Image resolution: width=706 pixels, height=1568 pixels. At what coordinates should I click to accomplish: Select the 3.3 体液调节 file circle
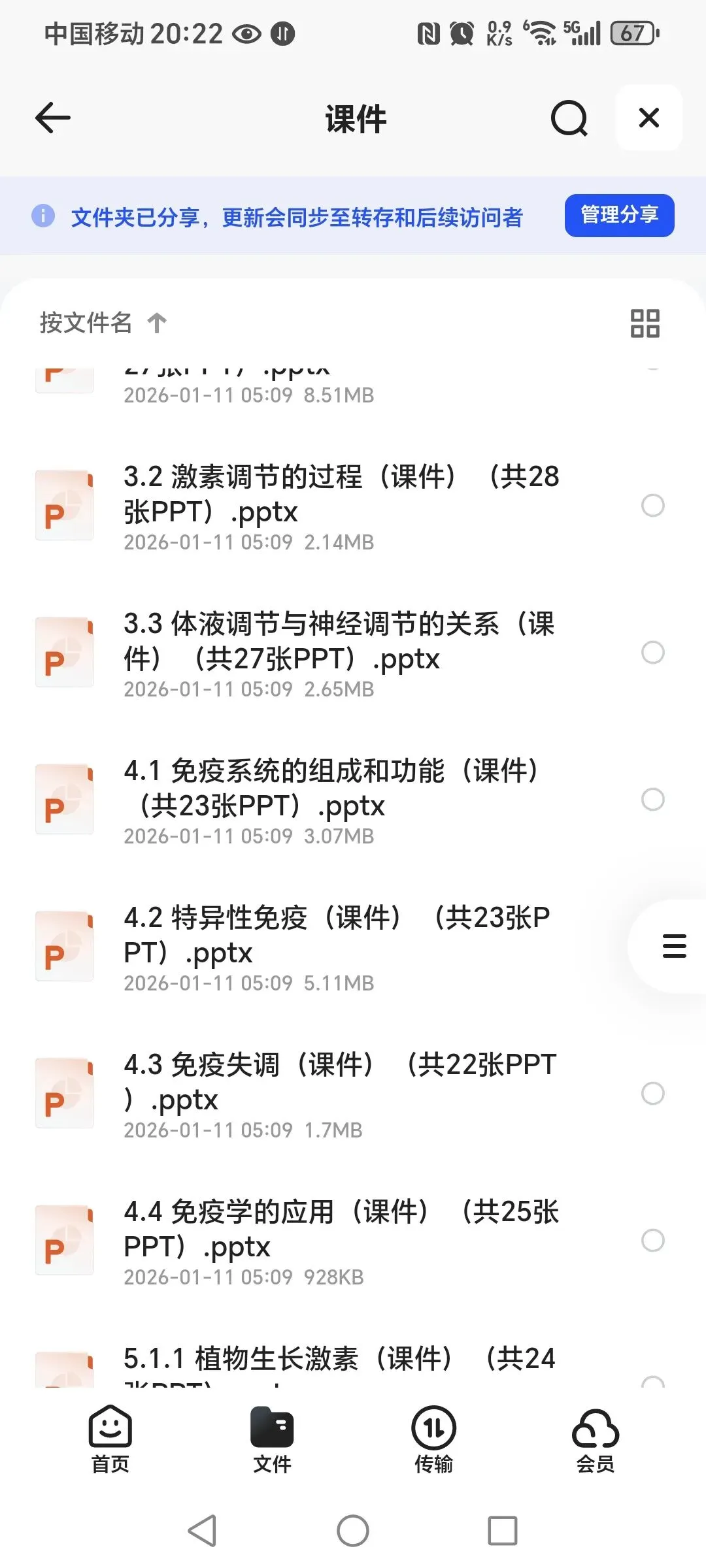click(x=652, y=652)
